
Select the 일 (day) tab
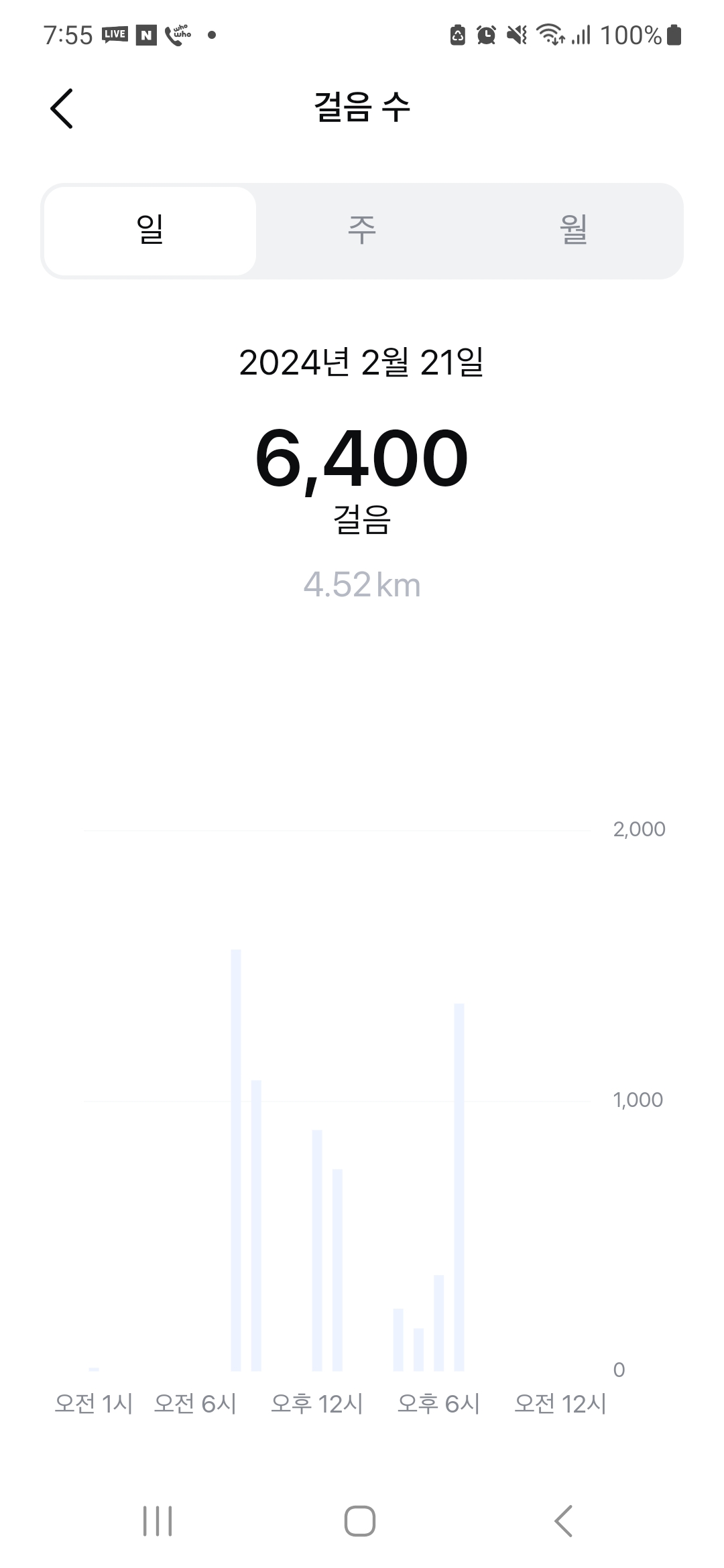150,231
